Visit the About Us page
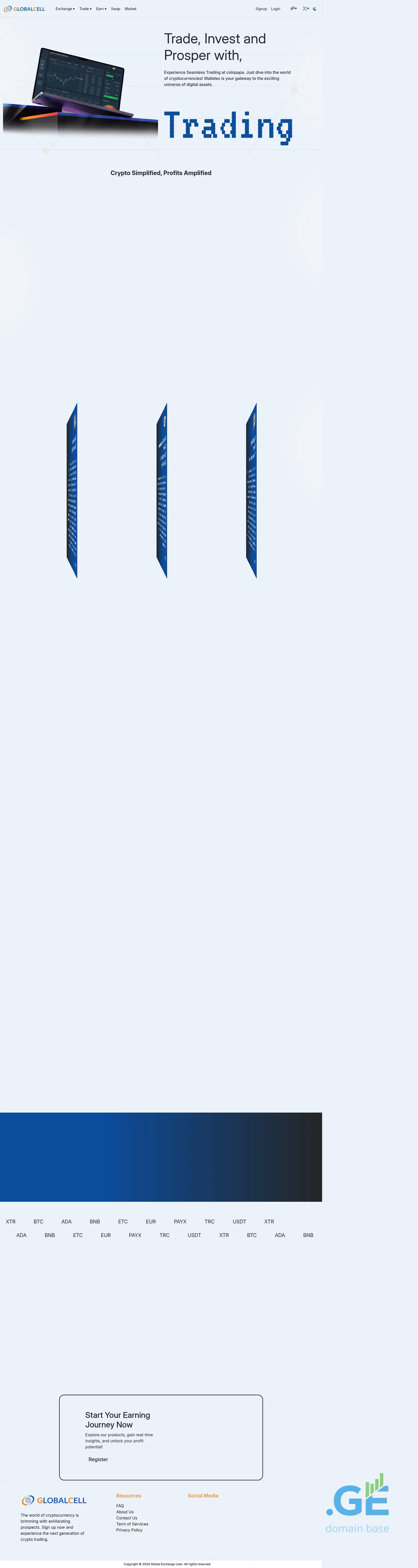 point(125,1511)
